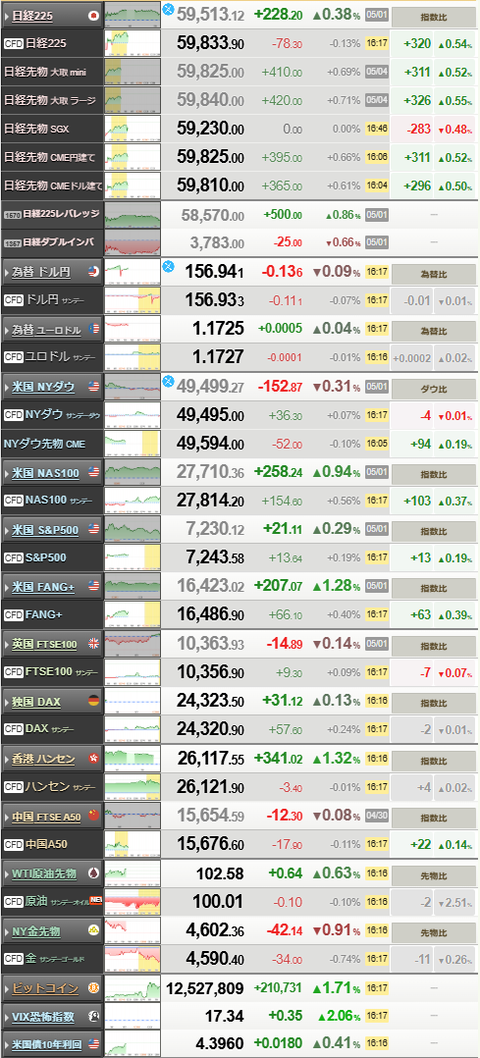Open the 米国 NAS100 link

tap(45, 473)
